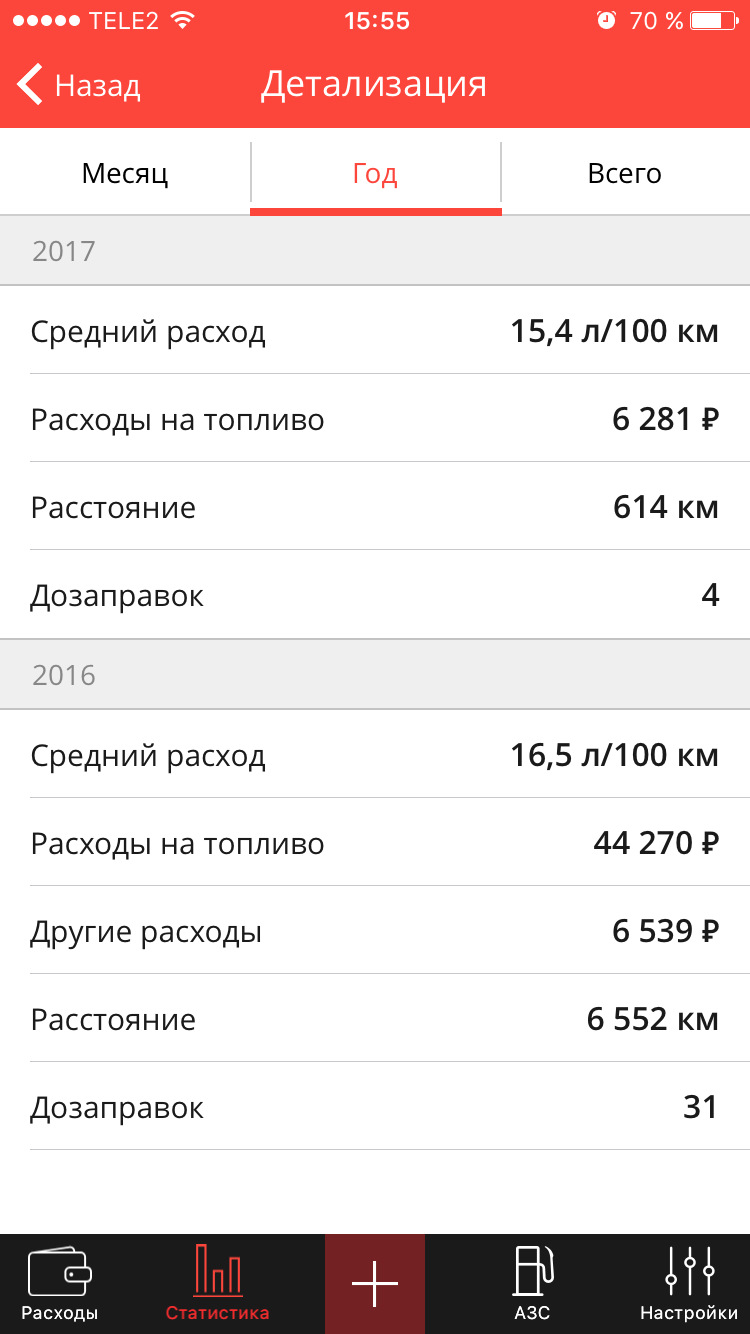Open the Настройки tab

pyautogui.click(x=689, y=1284)
